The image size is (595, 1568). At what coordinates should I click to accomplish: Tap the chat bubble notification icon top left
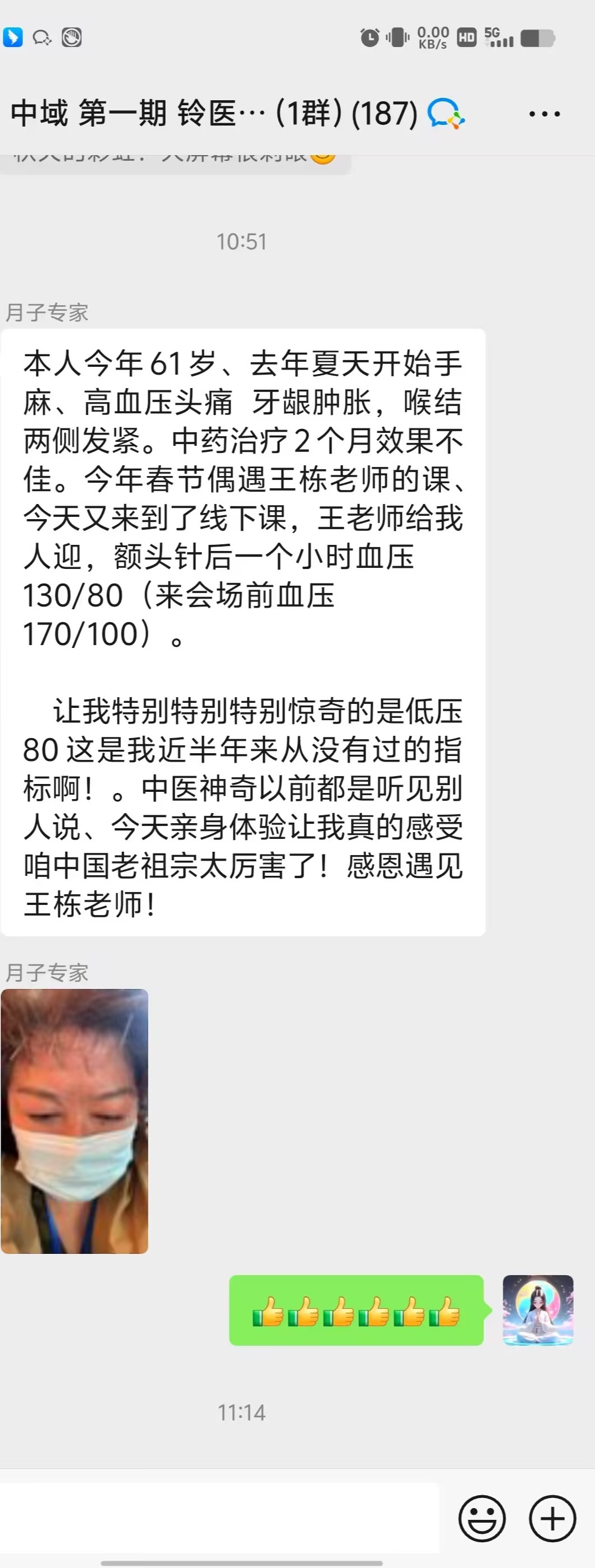tap(40, 38)
